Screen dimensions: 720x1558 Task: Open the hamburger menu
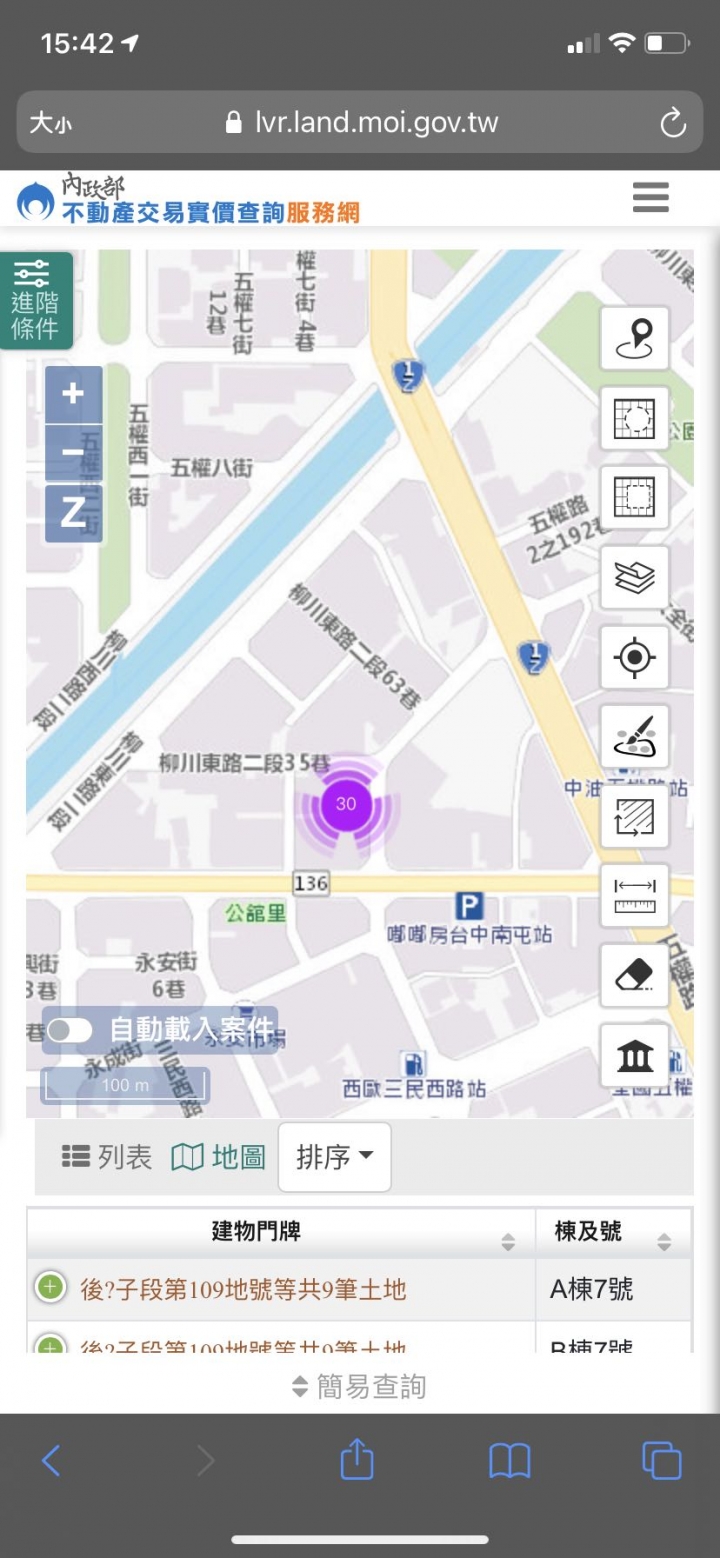point(650,197)
